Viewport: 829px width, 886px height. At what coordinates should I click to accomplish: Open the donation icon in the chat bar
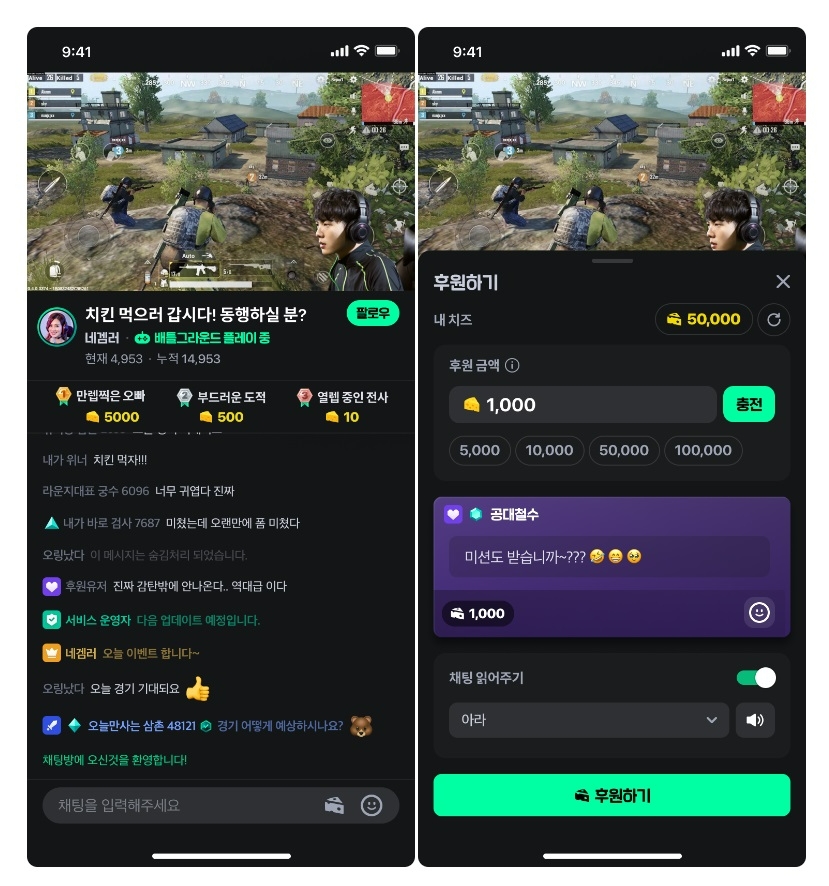pyautogui.click(x=334, y=805)
